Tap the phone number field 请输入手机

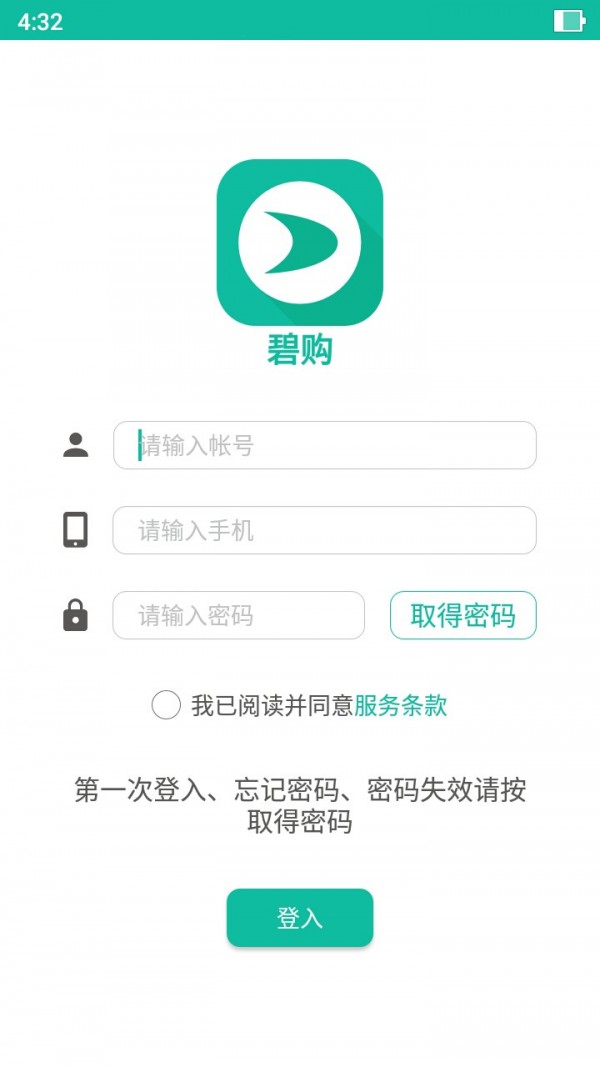pyautogui.click(x=324, y=530)
